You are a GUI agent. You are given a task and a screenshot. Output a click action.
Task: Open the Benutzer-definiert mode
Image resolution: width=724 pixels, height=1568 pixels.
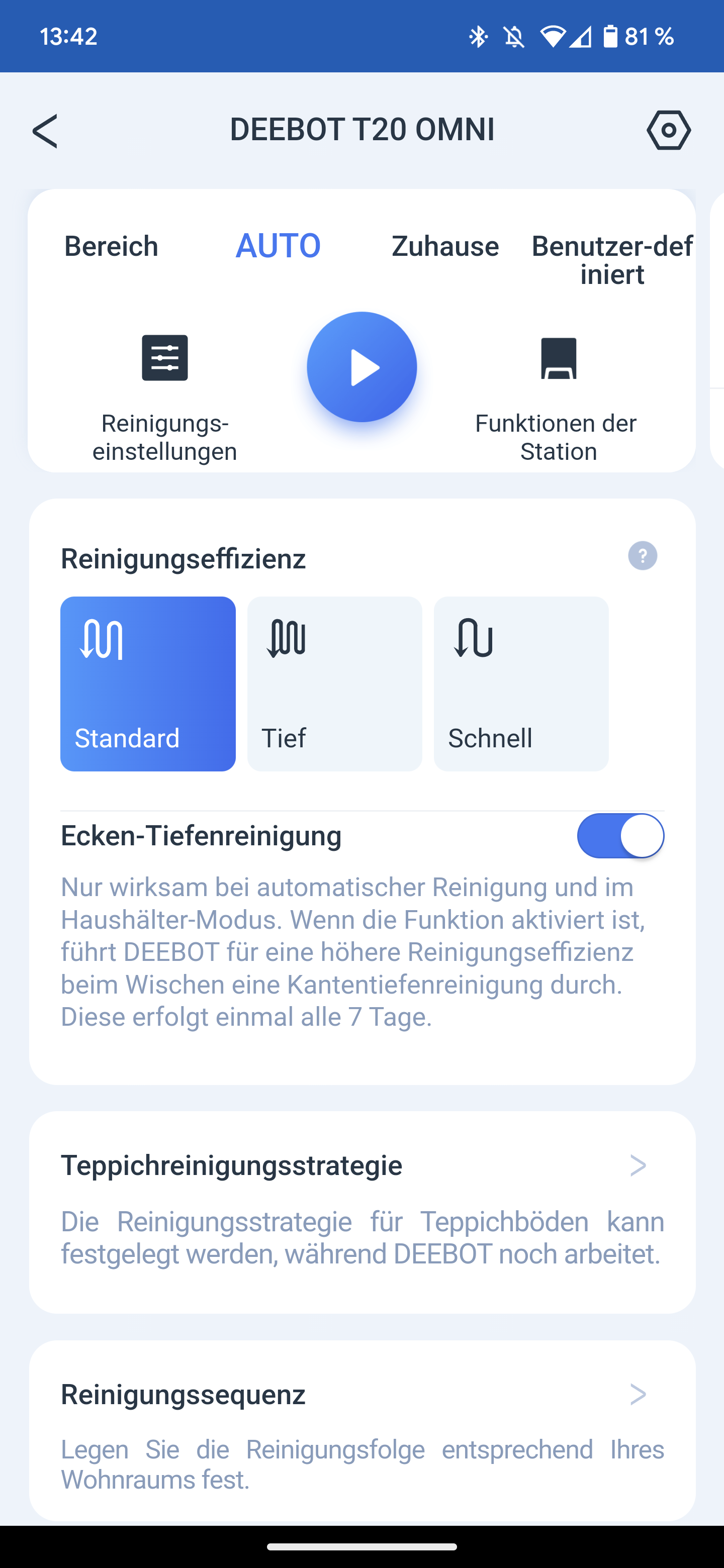coord(611,259)
